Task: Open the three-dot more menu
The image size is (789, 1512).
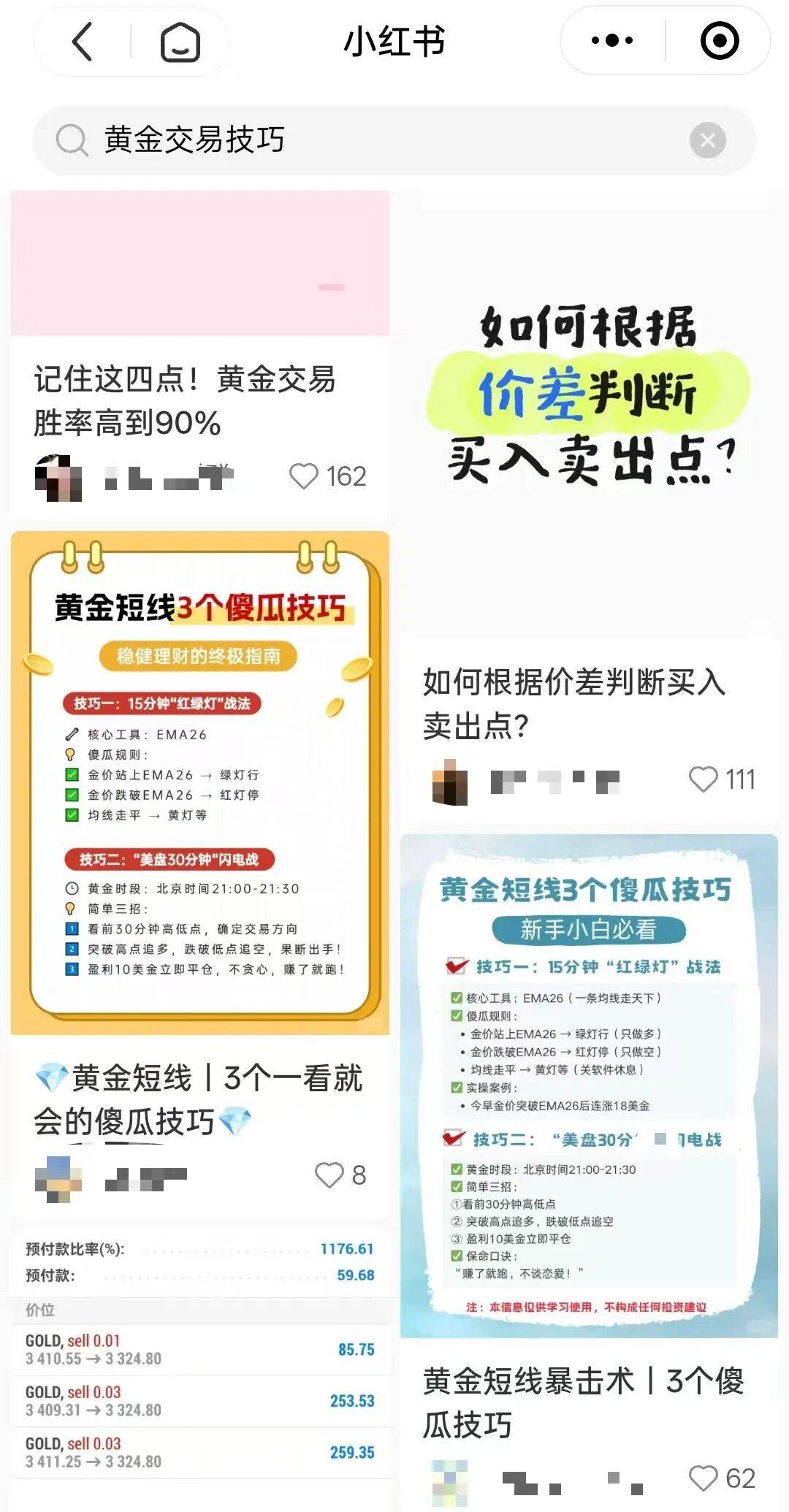Action: pos(612,41)
